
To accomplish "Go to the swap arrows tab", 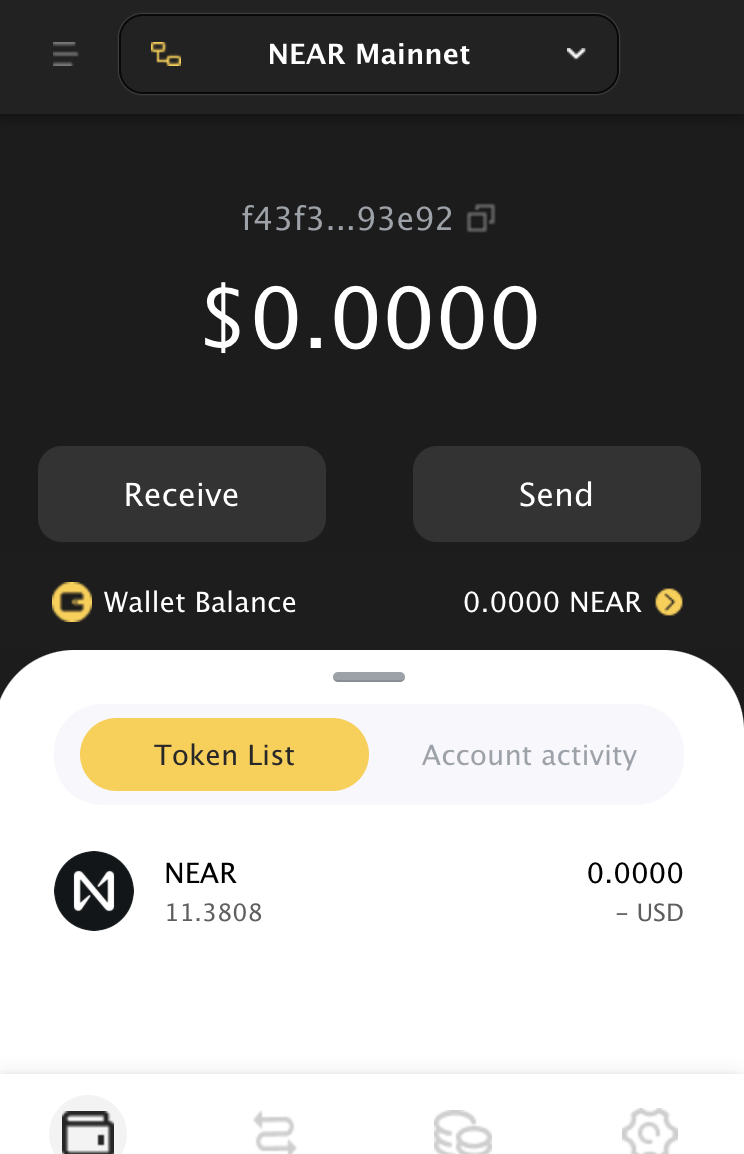I will click(275, 1133).
